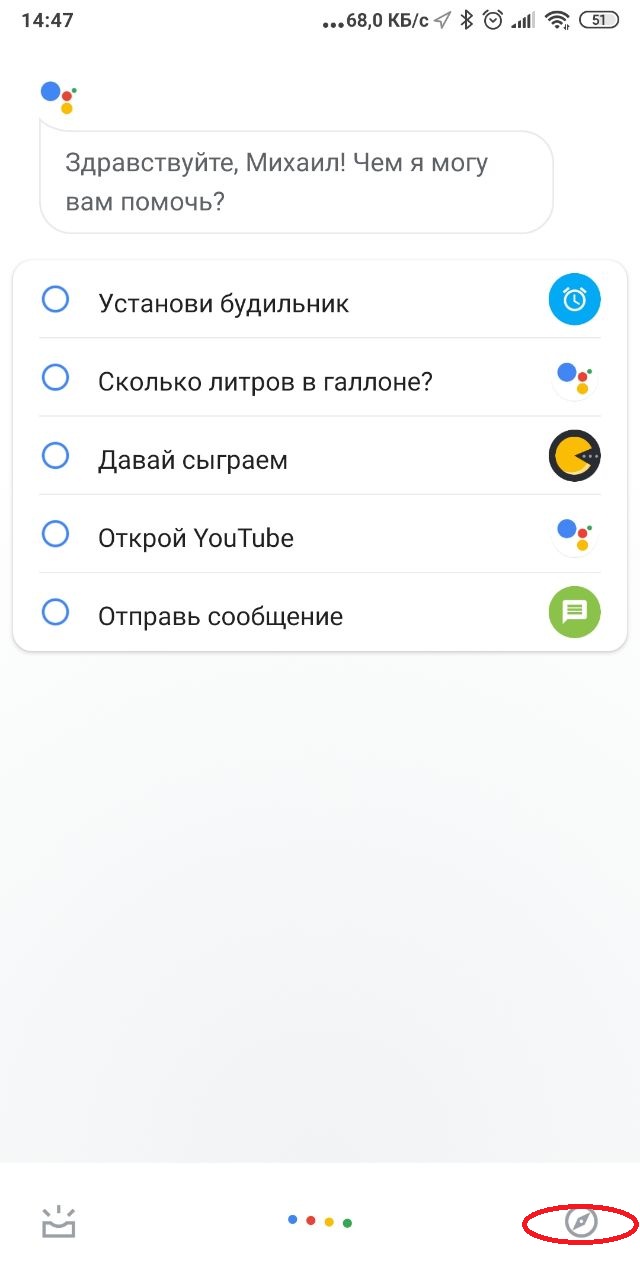Tap the Открой YouTube suggestion

click(320, 535)
